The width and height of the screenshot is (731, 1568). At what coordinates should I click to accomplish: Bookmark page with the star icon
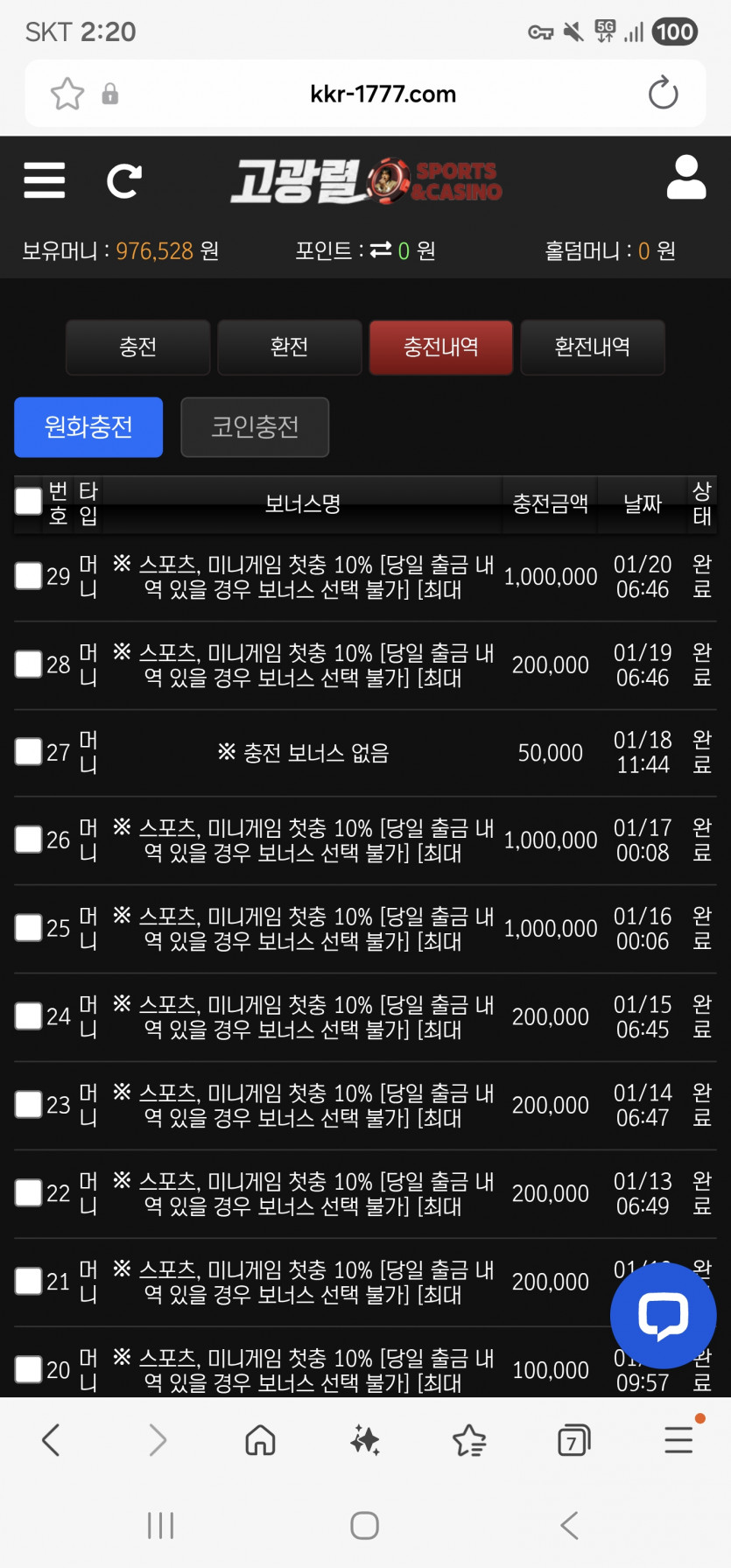click(x=67, y=94)
